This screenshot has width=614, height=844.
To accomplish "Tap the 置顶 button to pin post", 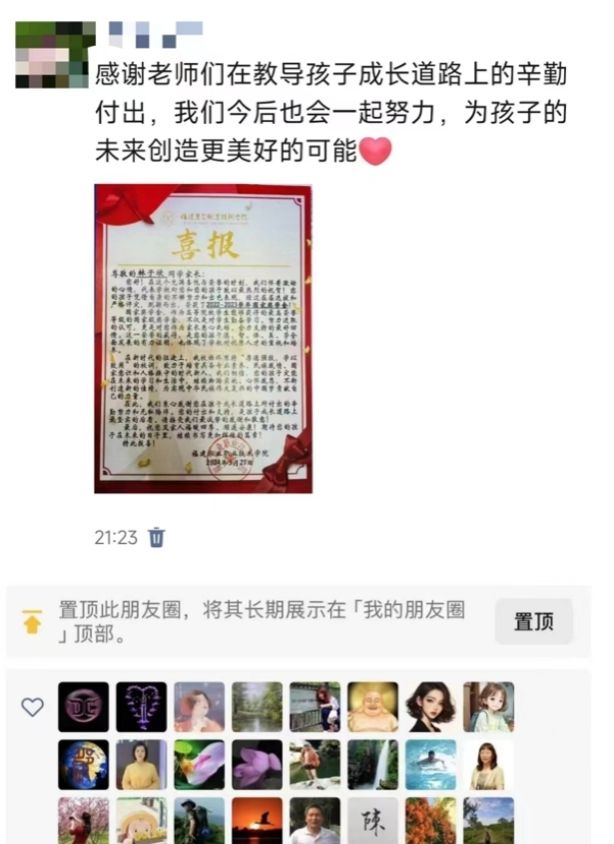I will tap(533, 621).
